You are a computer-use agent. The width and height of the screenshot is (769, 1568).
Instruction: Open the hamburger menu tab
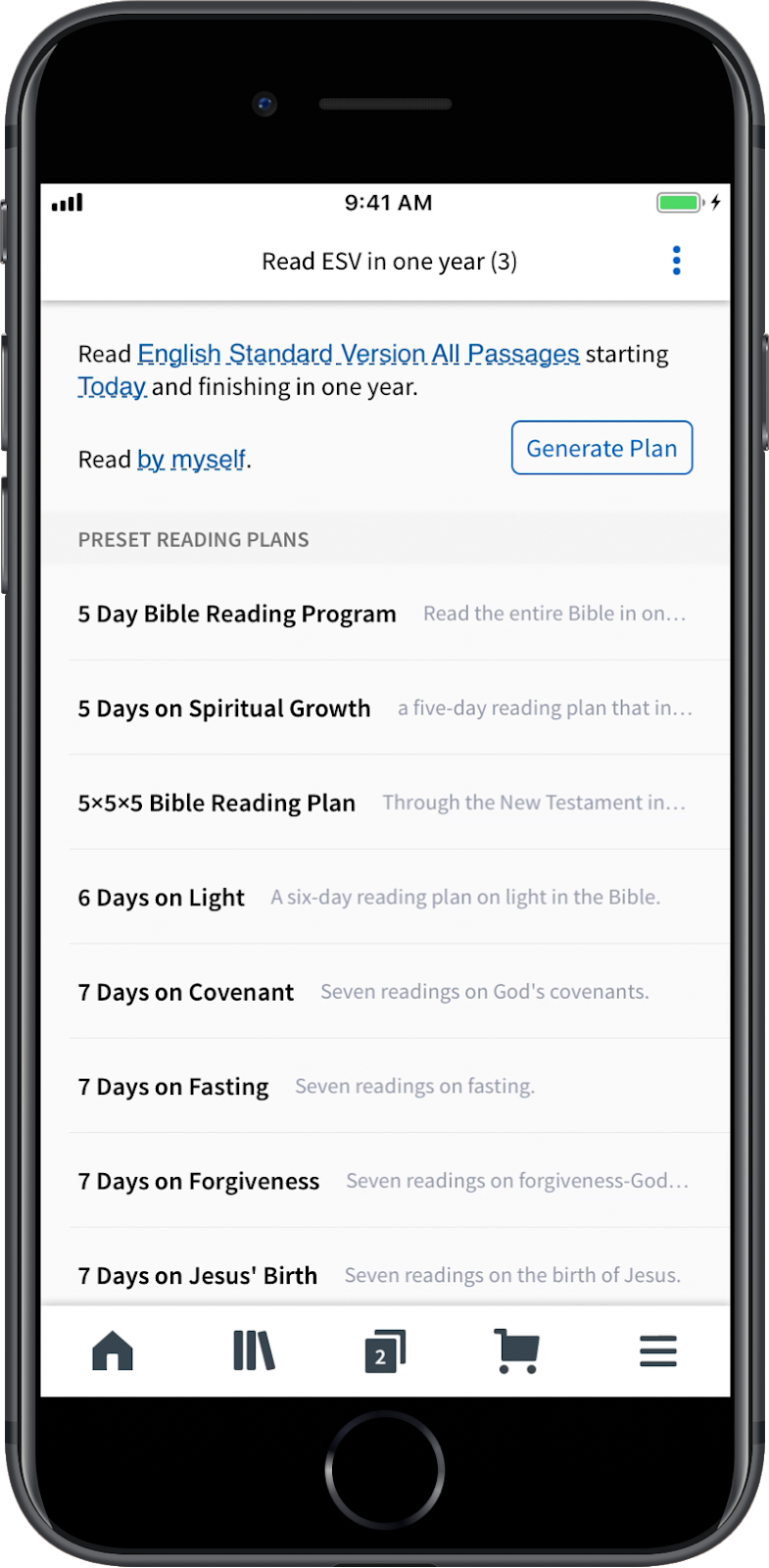click(x=658, y=1351)
